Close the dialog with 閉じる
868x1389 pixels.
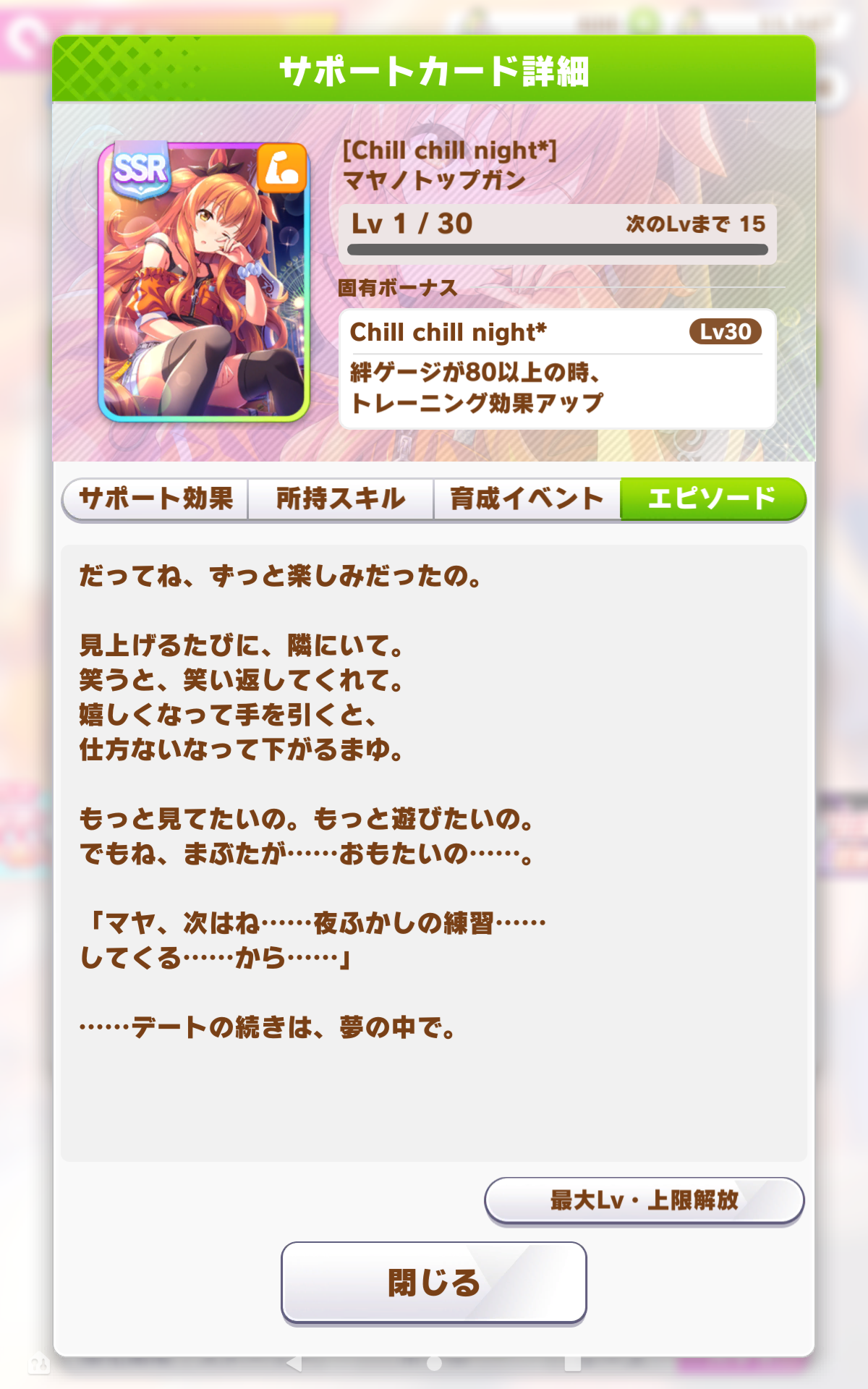pyautogui.click(x=433, y=1283)
